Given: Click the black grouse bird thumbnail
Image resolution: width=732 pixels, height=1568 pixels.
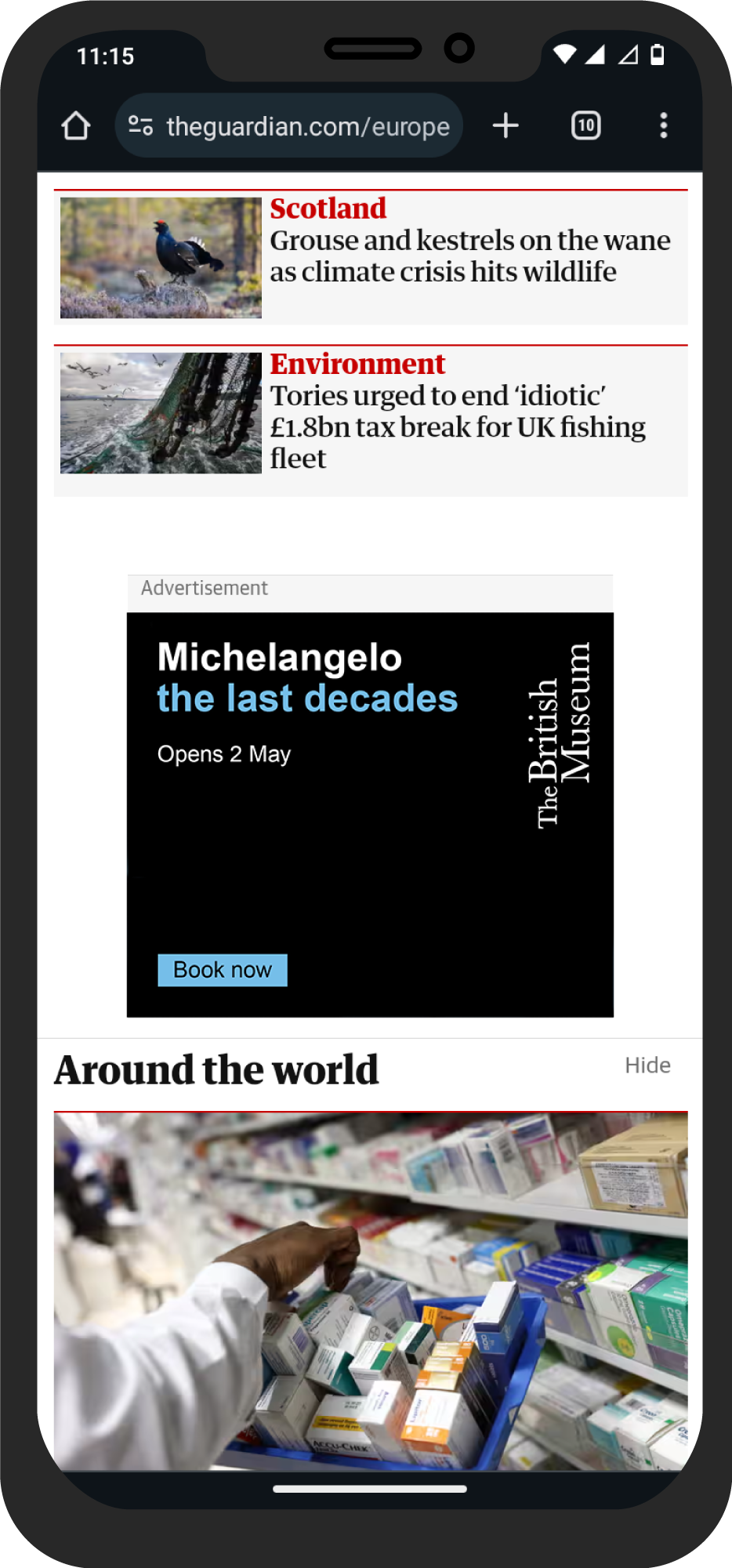Looking at the screenshot, I should [160, 259].
